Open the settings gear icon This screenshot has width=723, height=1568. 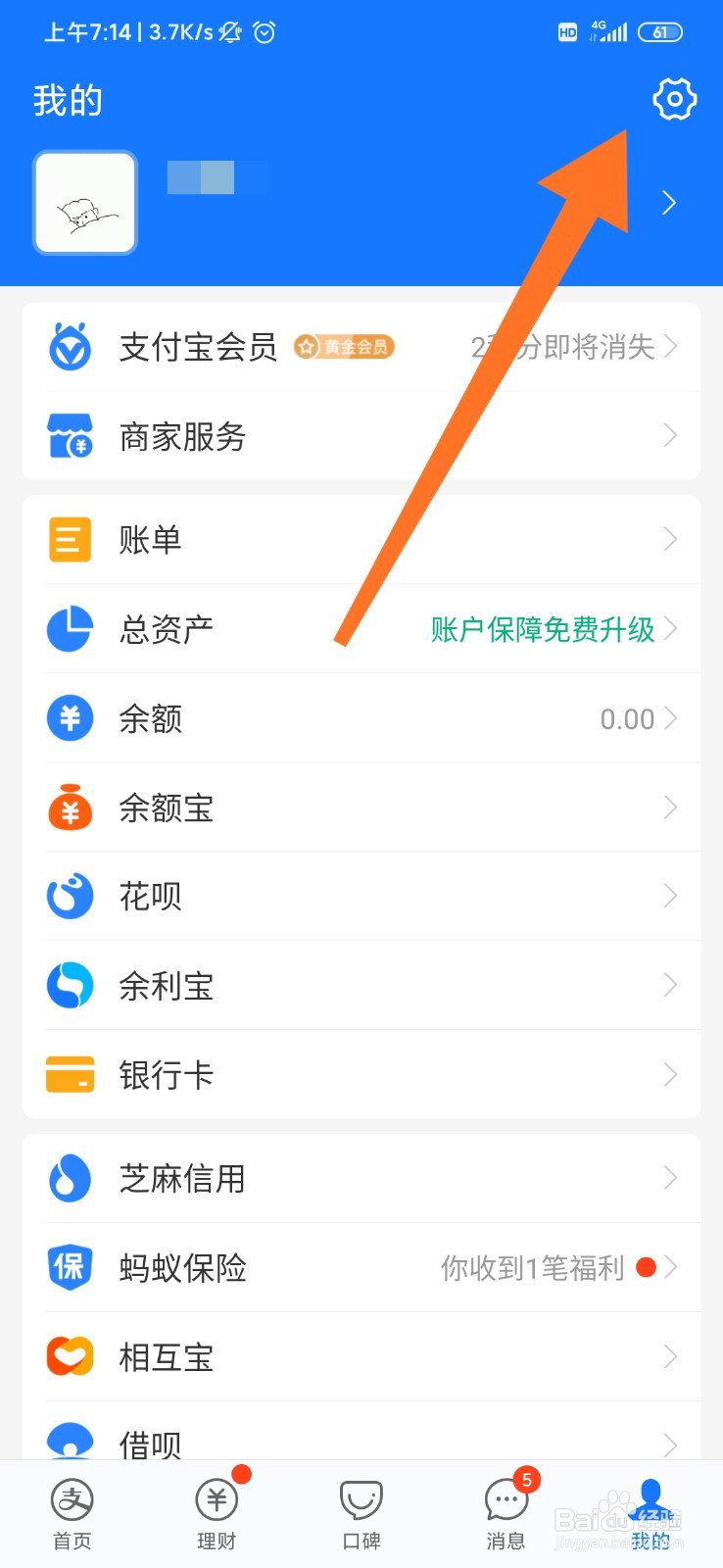coord(673,99)
